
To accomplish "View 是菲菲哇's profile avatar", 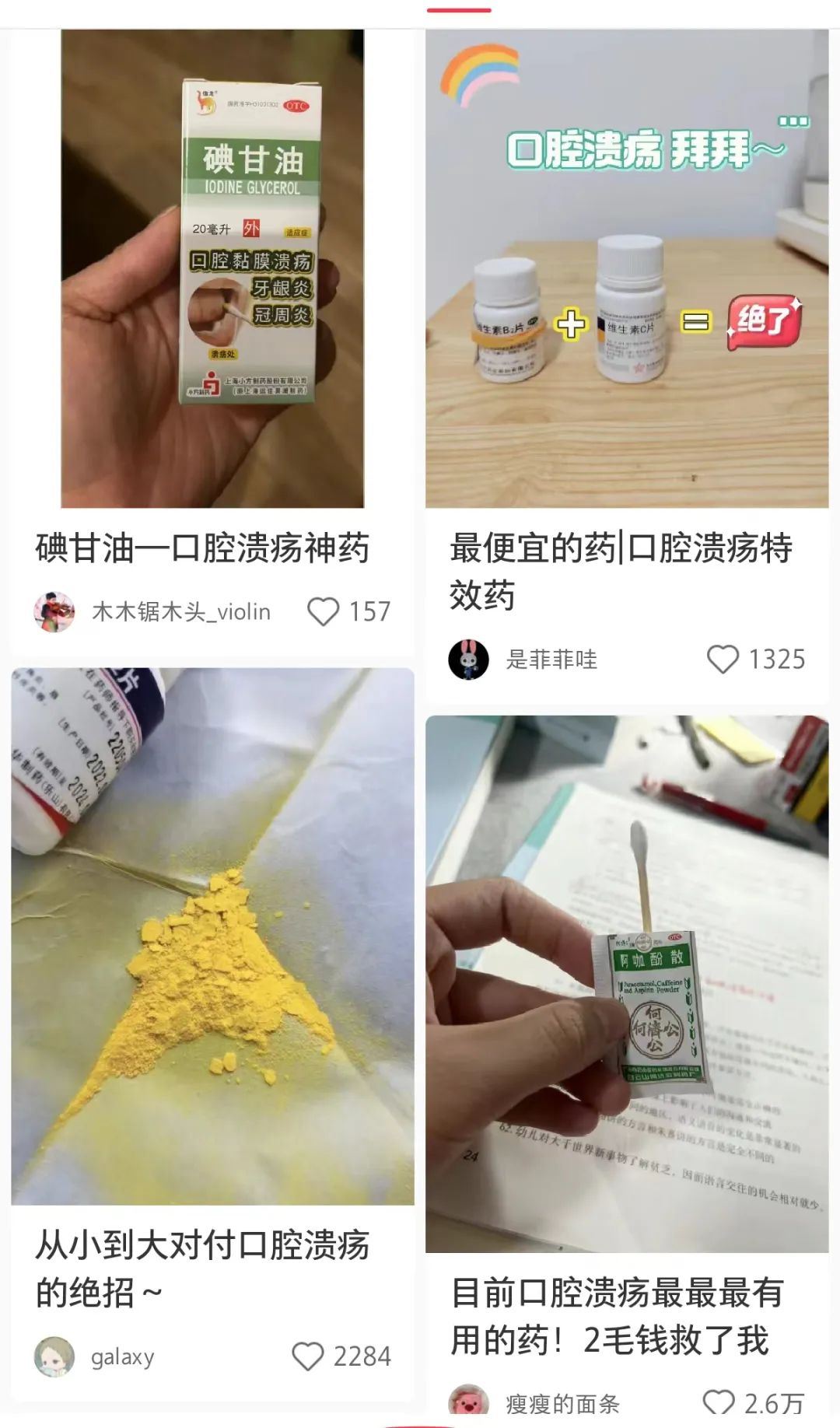I will coord(469,660).
